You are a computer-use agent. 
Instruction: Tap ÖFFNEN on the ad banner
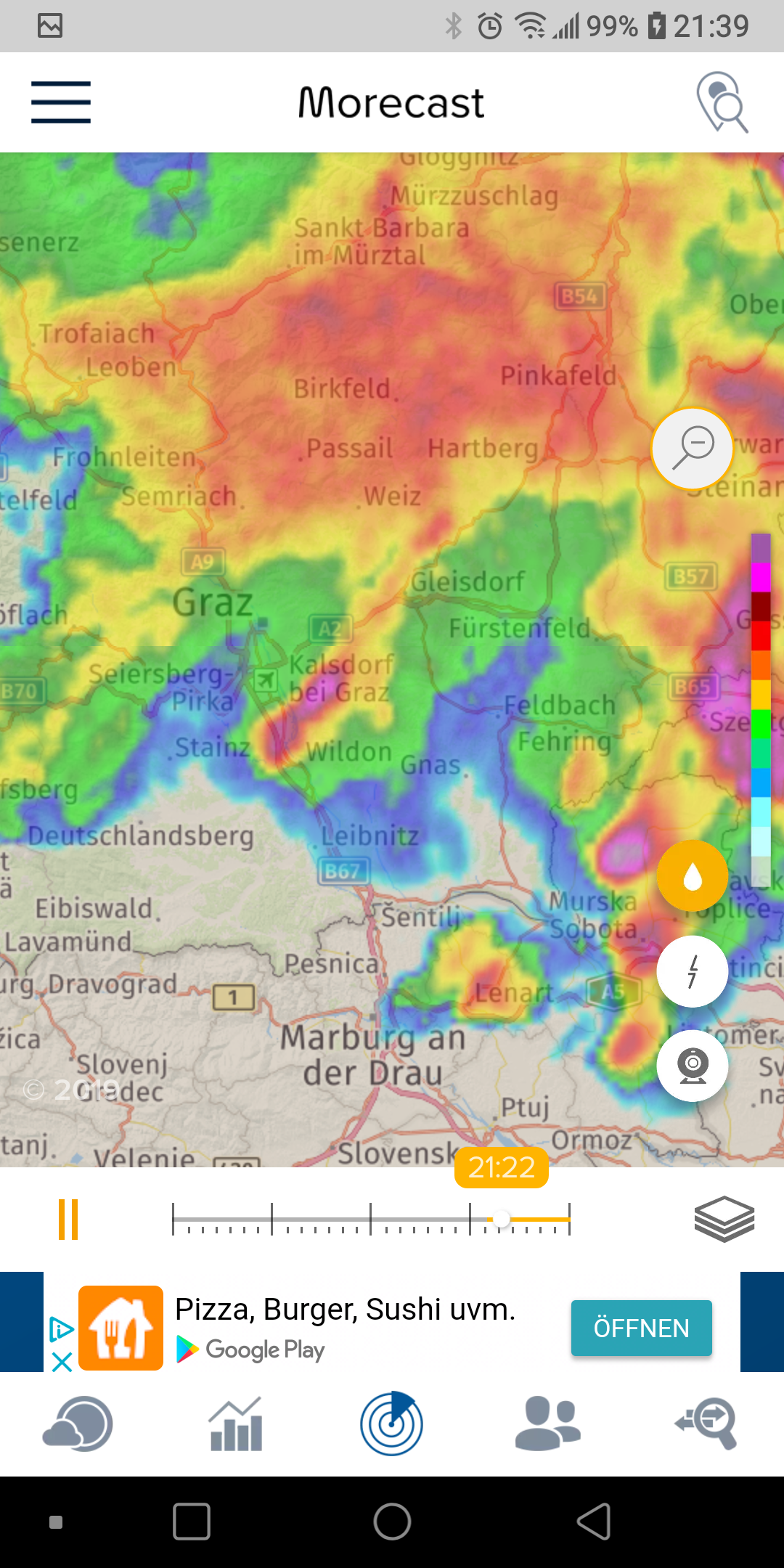click(642, 1328)
